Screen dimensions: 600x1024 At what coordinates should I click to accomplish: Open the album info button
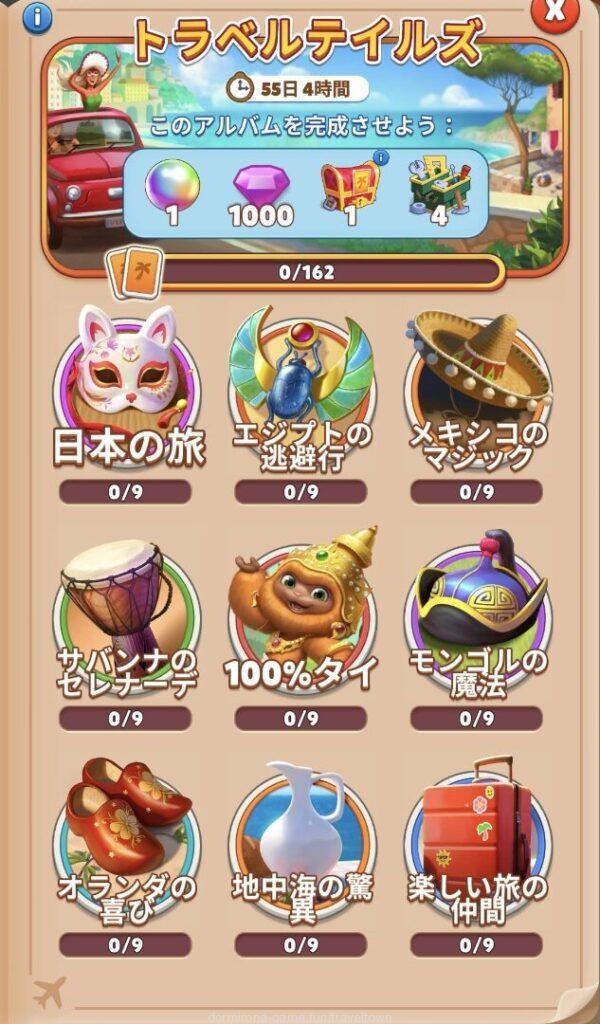pyautogui.click(x=37, y=17)
